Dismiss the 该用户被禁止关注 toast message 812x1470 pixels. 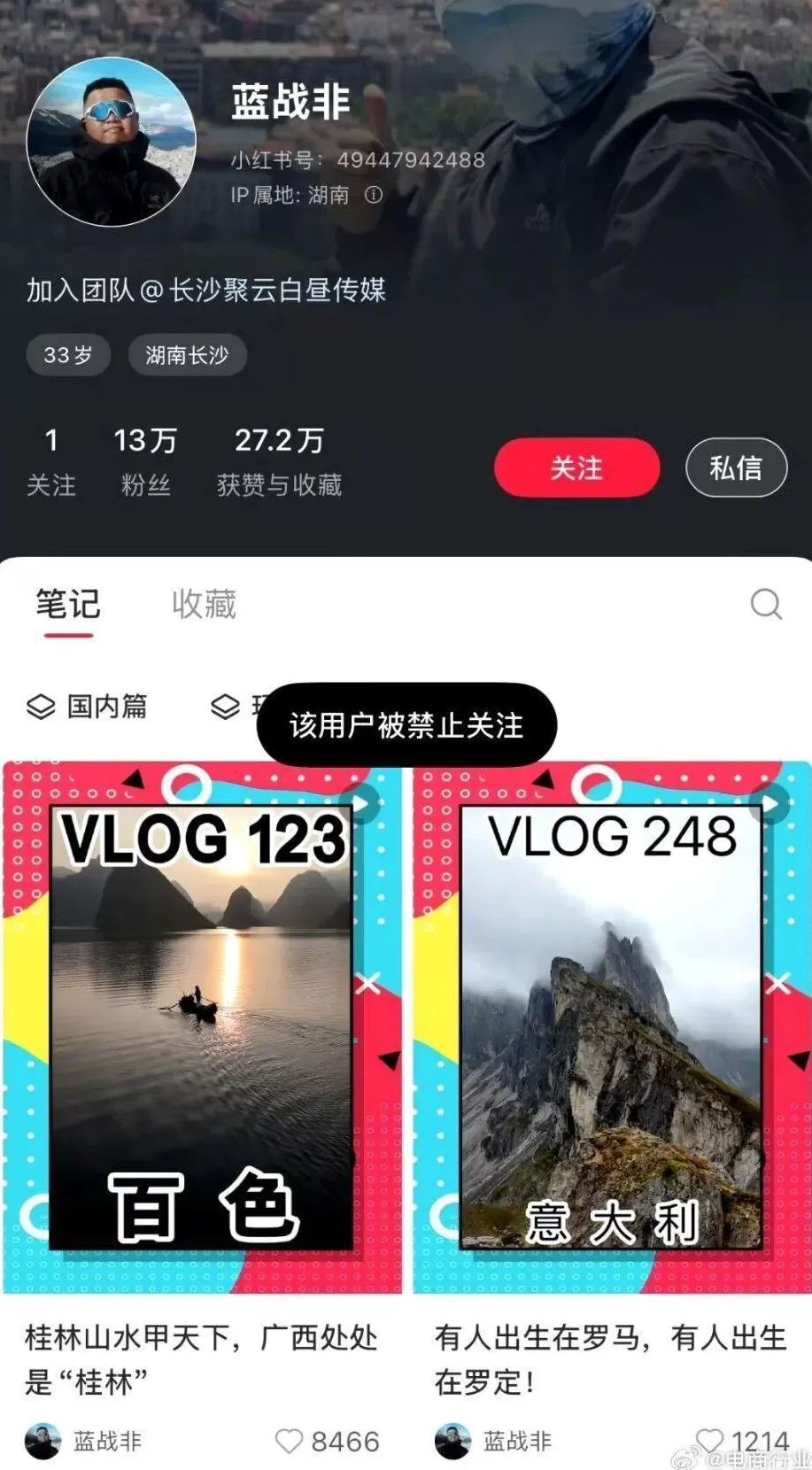[406, 724]
